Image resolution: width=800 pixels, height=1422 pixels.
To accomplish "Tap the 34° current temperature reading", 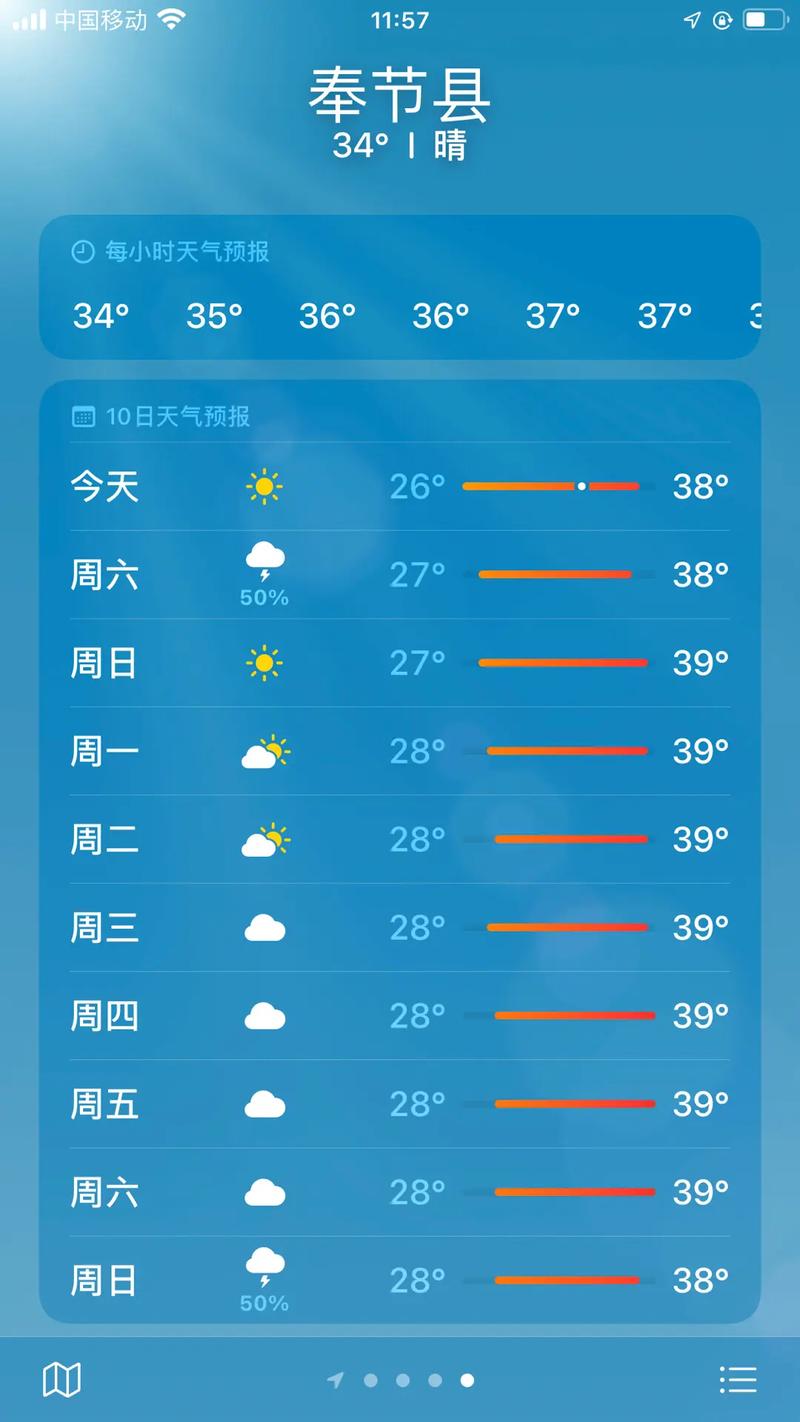I will [x=362, y=146].
